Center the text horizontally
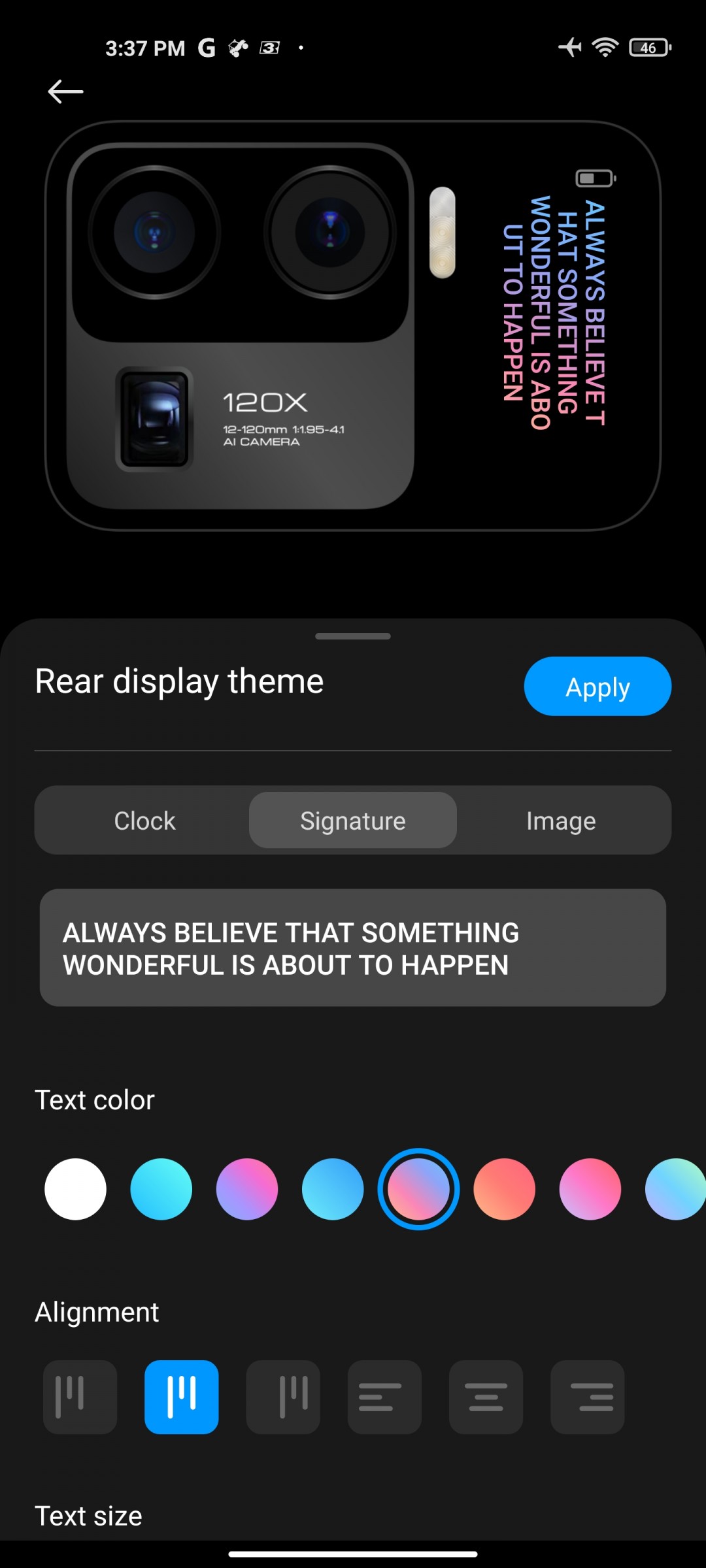The image size is (706, 1568). click(x=486, y=1397)
